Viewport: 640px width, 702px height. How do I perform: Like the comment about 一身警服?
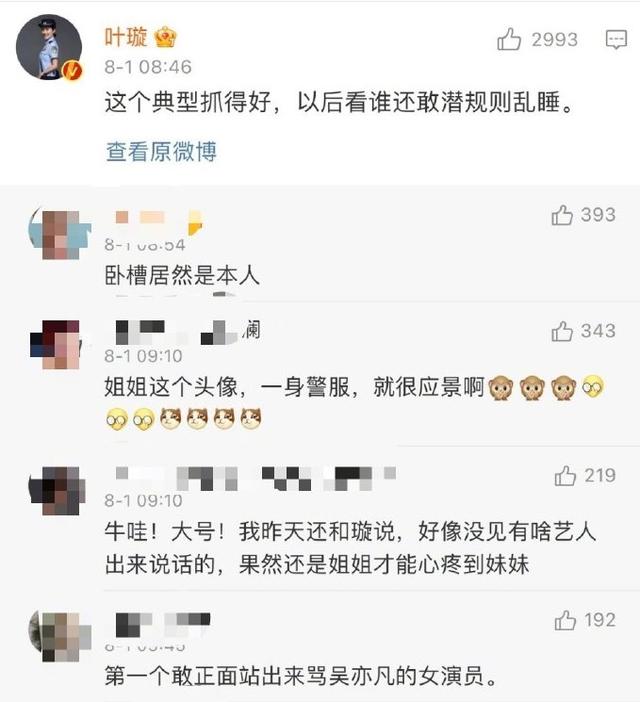562,331
